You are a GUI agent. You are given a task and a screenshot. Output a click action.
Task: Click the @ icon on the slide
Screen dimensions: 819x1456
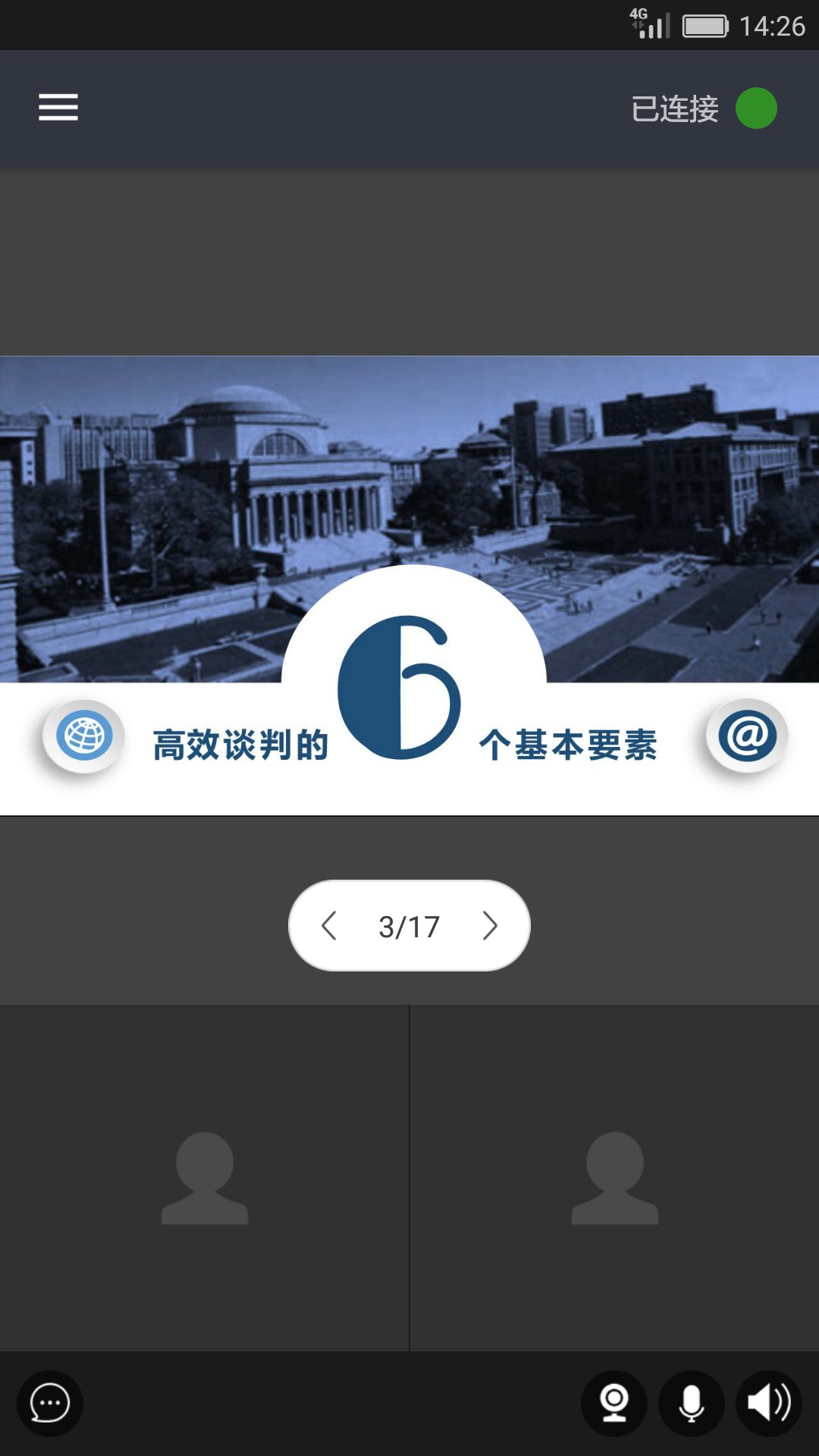click(x=748, y=734)
